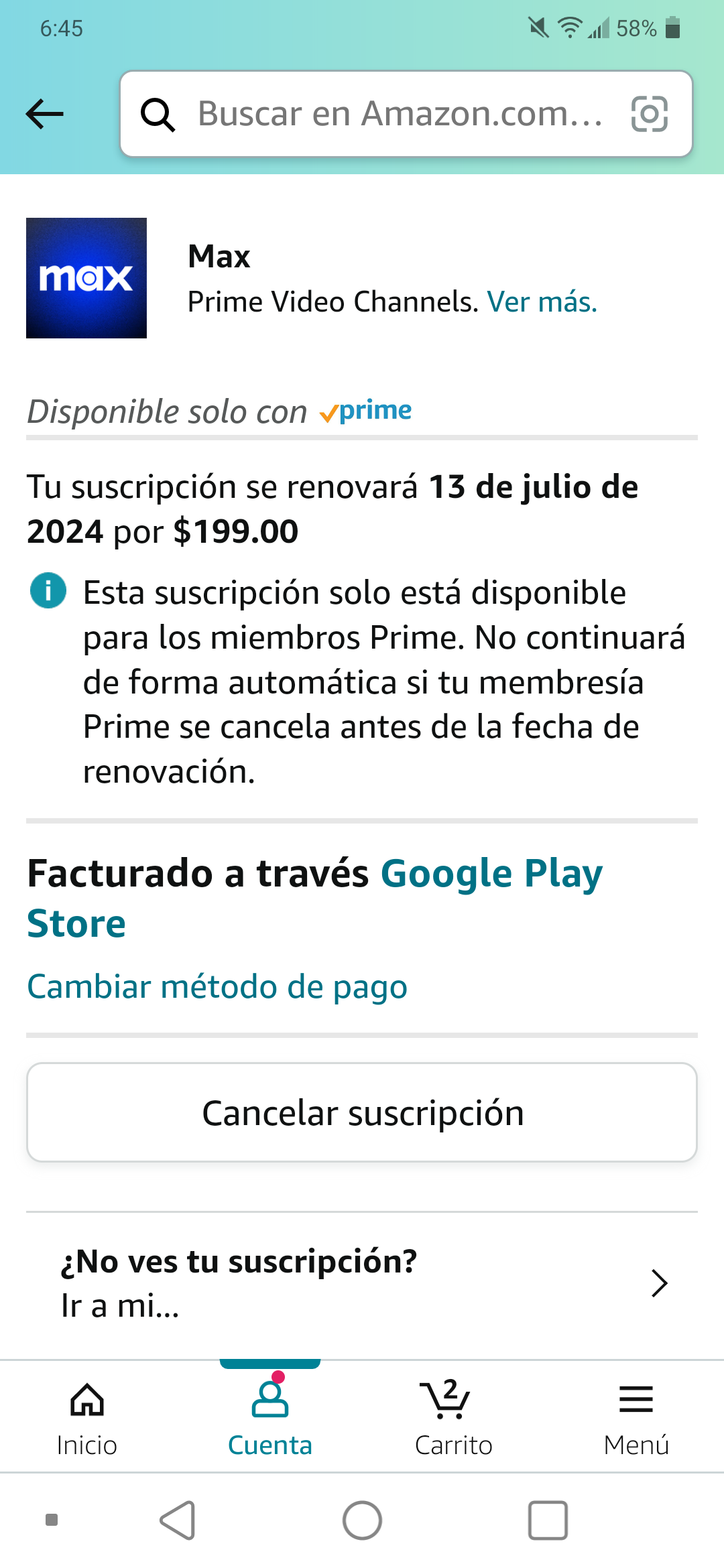Open the ¿No ves tu suscripción? row
This screenshot has height=1568, width=724.
[362, 1283]
